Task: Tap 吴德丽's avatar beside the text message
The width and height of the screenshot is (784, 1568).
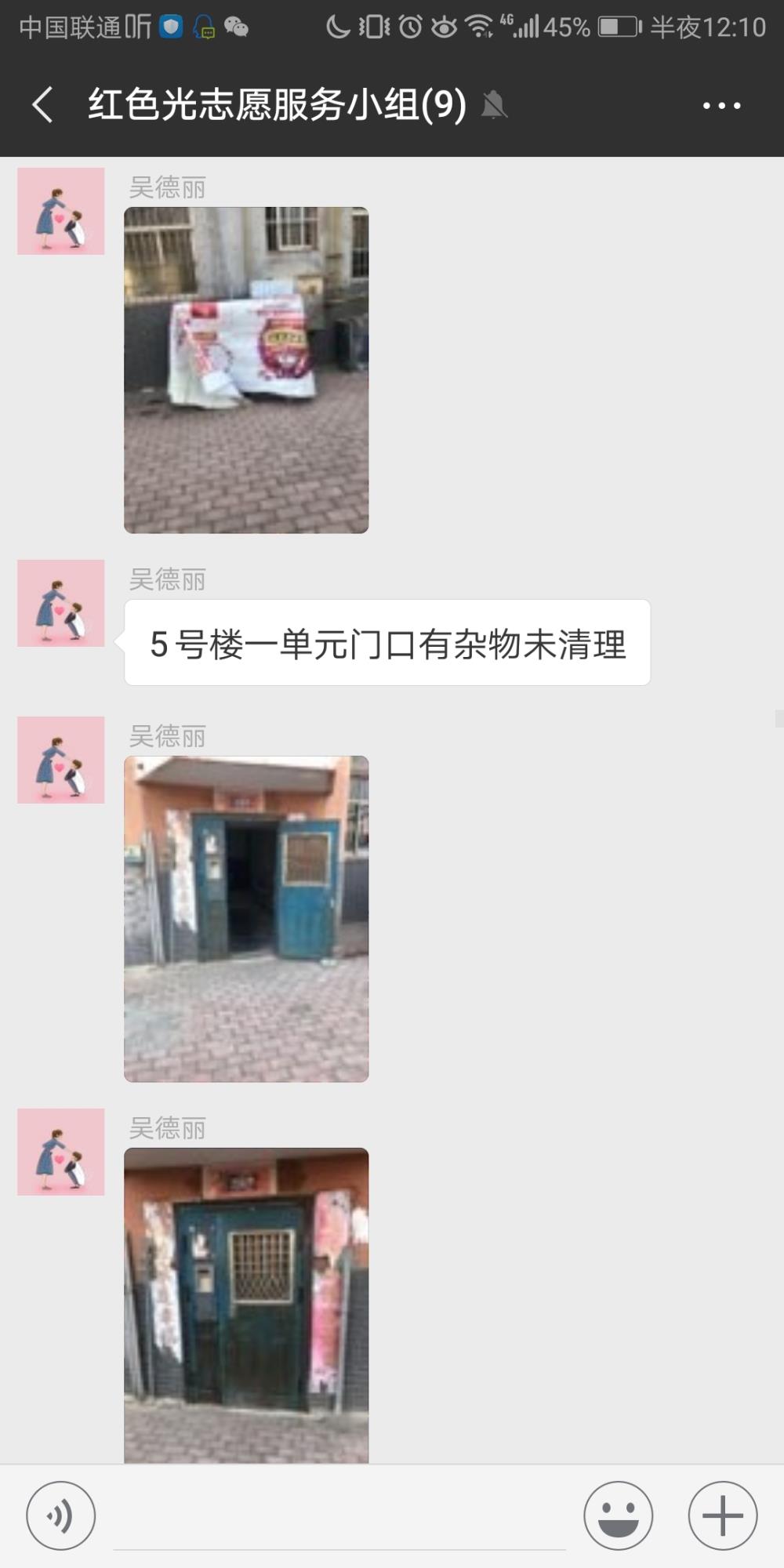Action: click(x=61, y=603)
